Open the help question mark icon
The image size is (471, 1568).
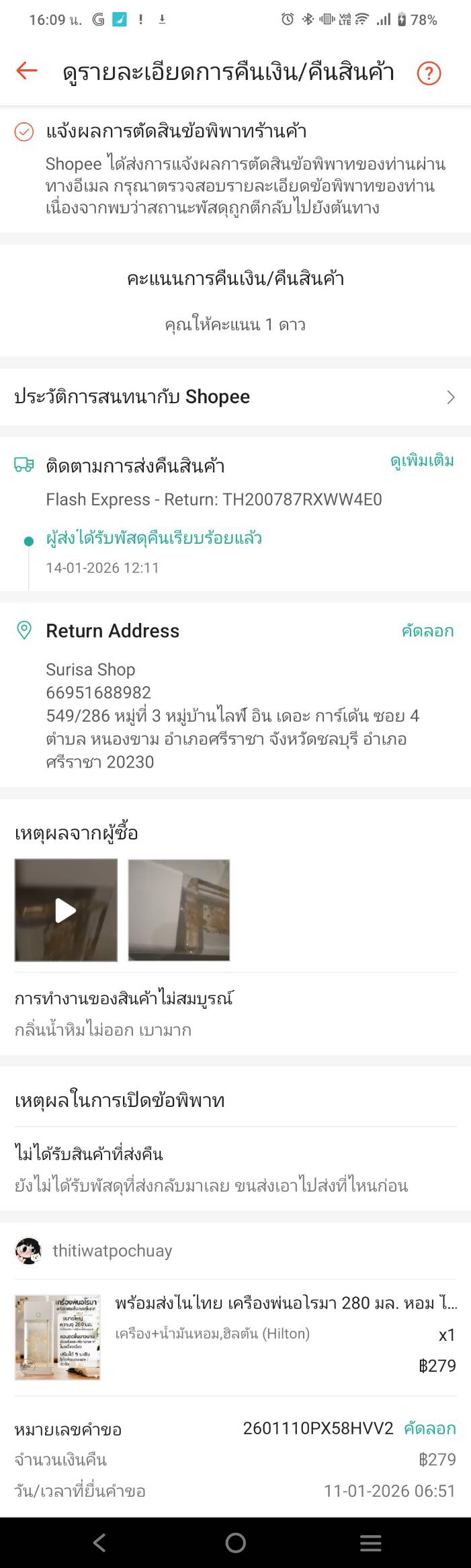click(x=429, y=73)
